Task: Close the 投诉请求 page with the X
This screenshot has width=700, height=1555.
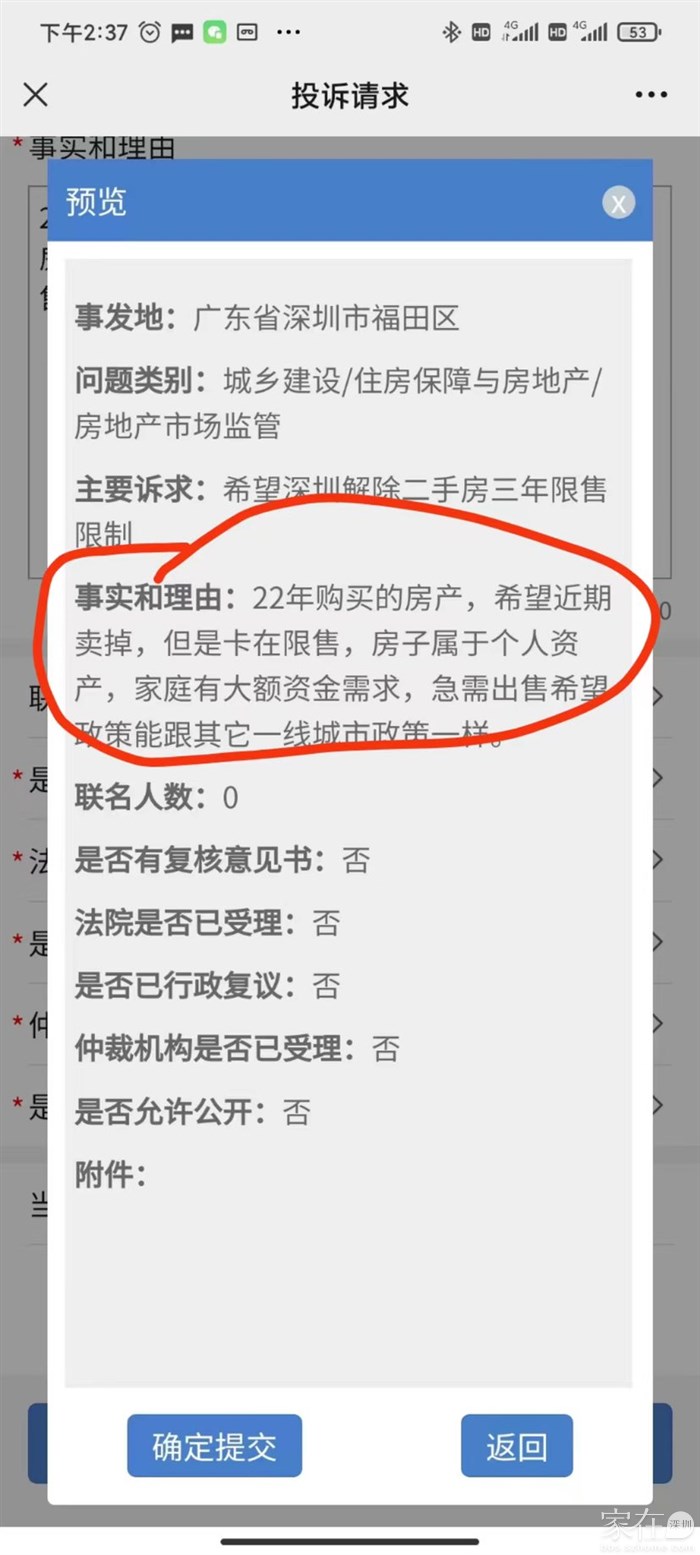Action: [35, 95]
